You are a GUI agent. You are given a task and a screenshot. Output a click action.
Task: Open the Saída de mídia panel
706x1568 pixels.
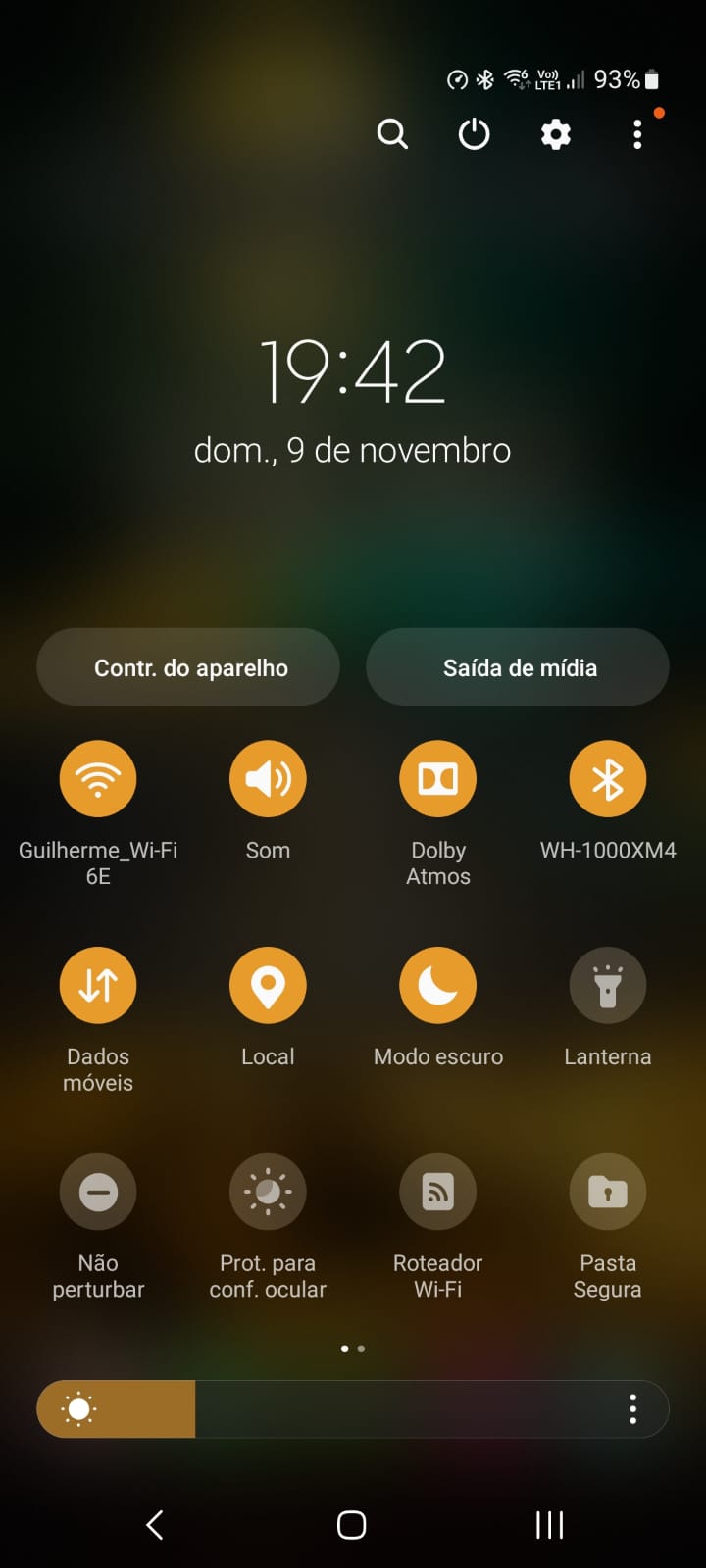(x=518, y=667)
